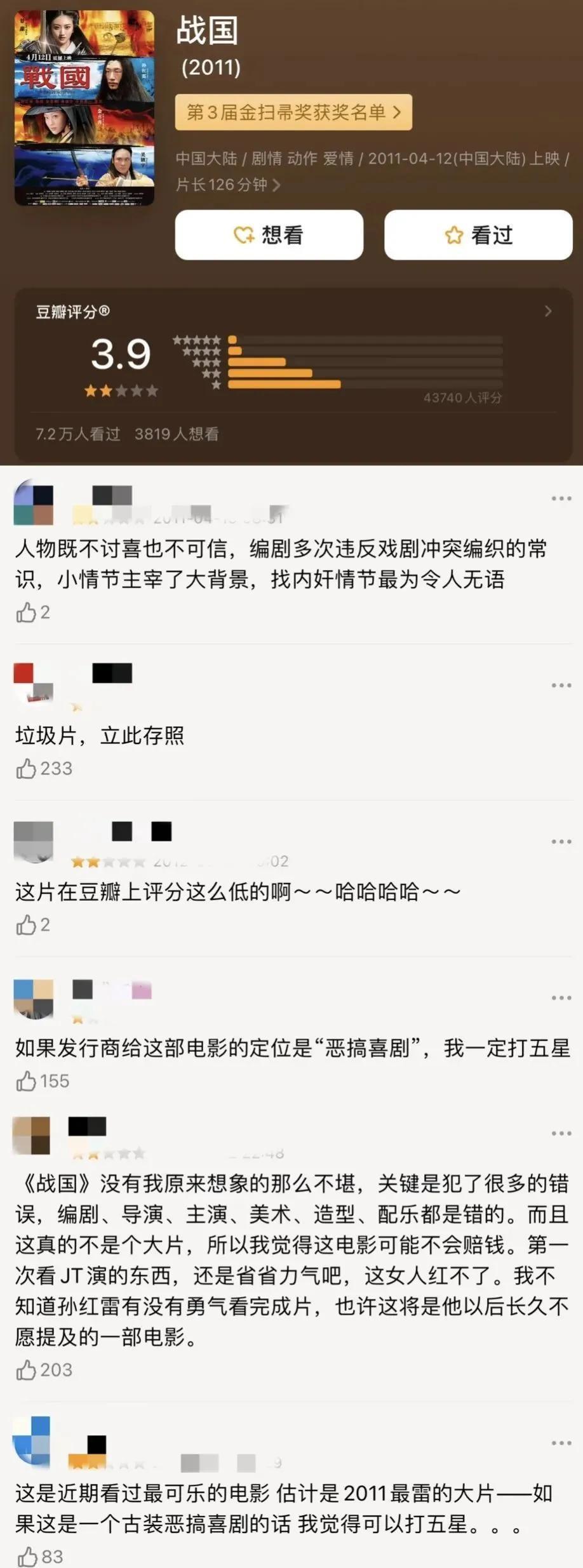Toggle 看过 status for the movie
Viewport: 583px width, 1568px height.
point(478,235)
